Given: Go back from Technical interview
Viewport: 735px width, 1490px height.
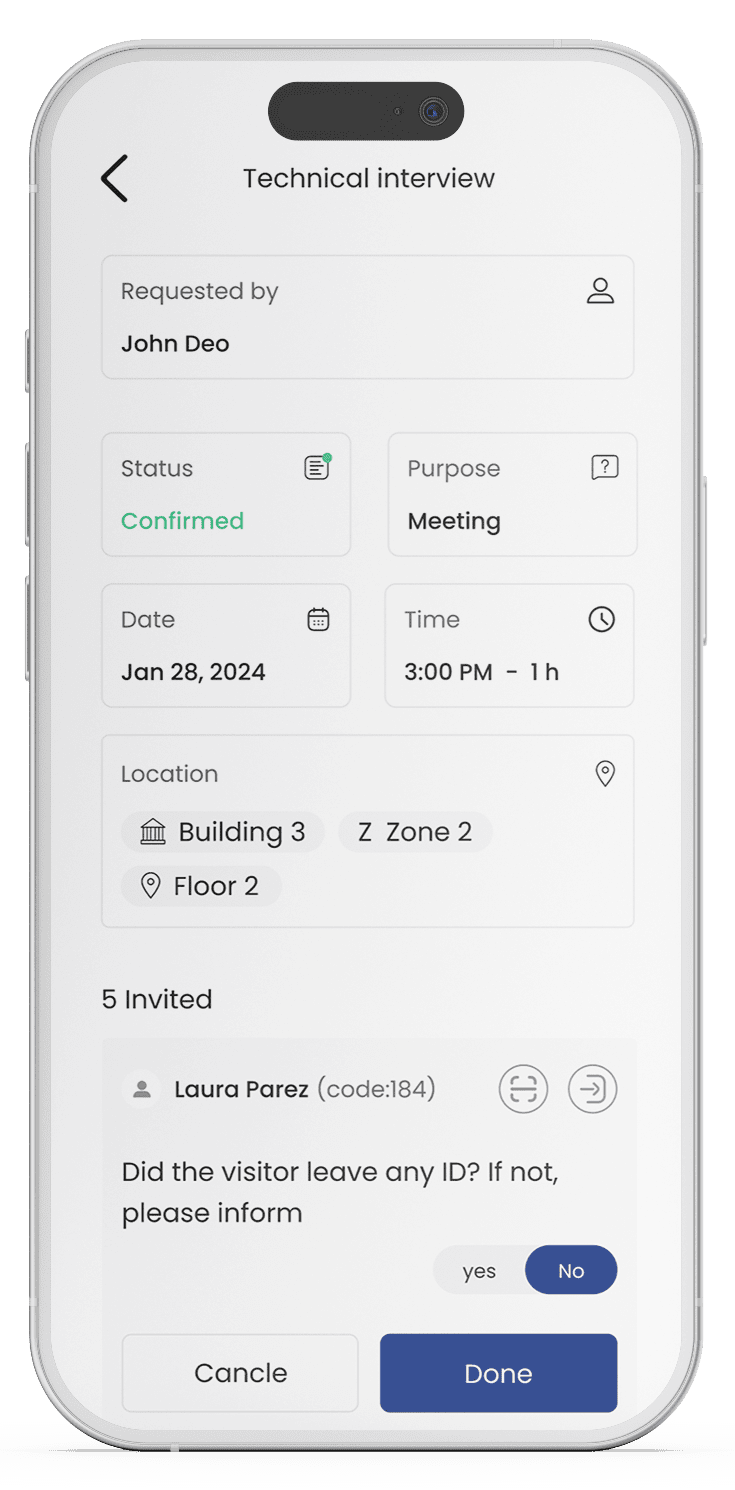Looking at the screenshot, I should pos(115,179).
